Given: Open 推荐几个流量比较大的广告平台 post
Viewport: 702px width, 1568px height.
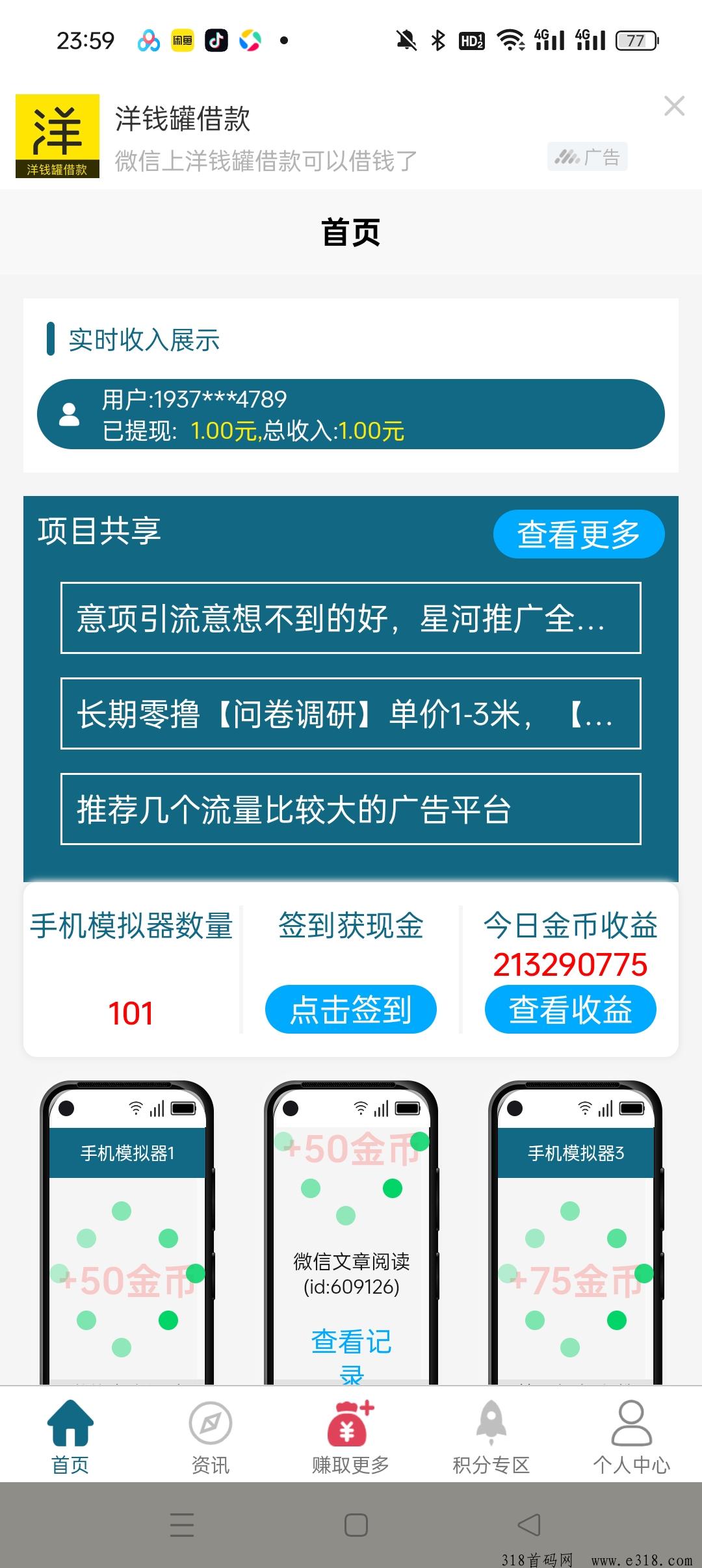Looking at the screenshot, I should point(351,809).
